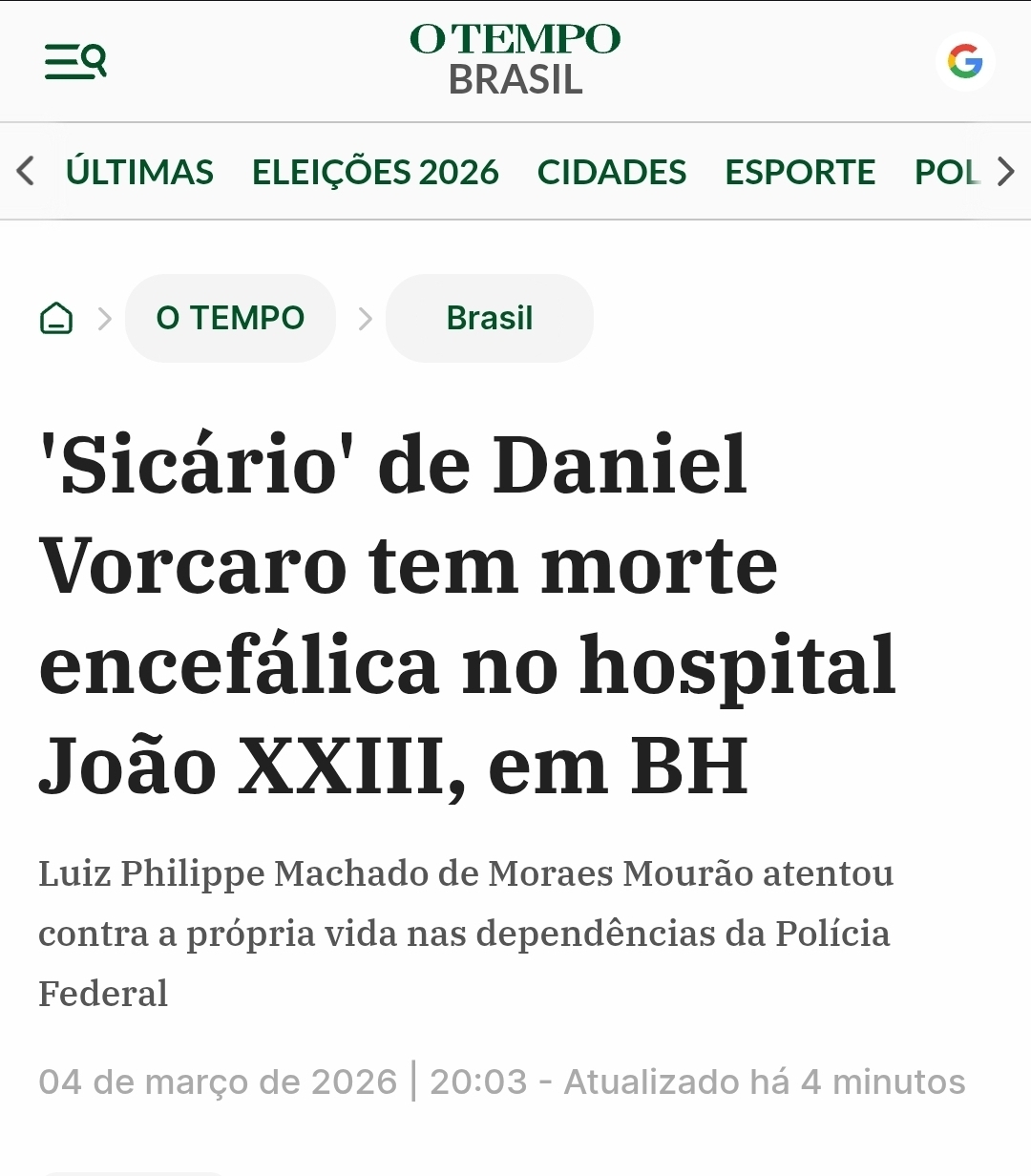Show more categories with right arrow
Screen dimensions: 1031x1176
pos(1005,172)
